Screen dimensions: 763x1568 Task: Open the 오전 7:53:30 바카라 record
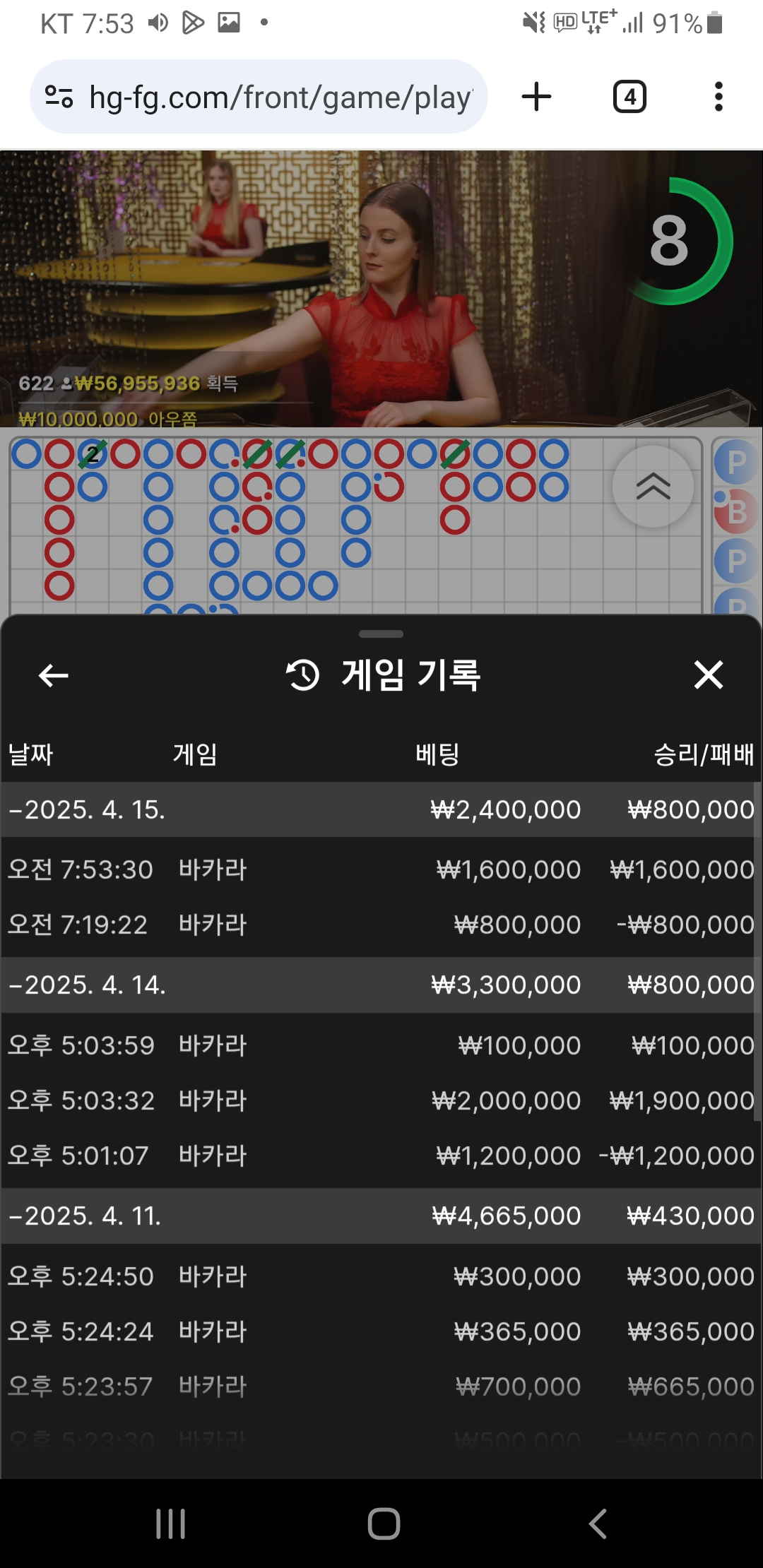point(380,869)
